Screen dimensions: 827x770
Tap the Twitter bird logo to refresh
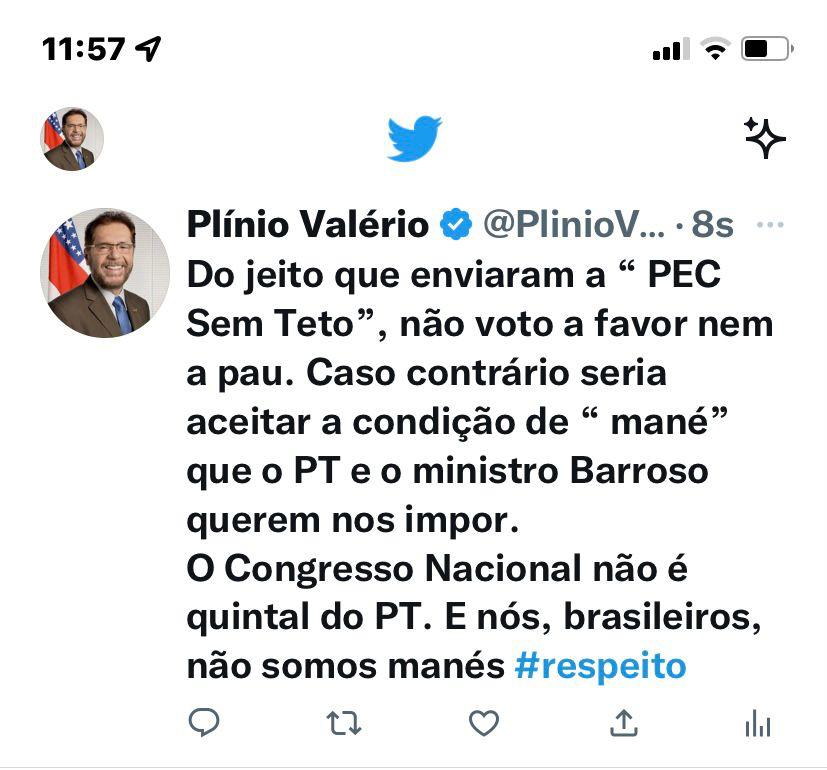tap(414, 138)
